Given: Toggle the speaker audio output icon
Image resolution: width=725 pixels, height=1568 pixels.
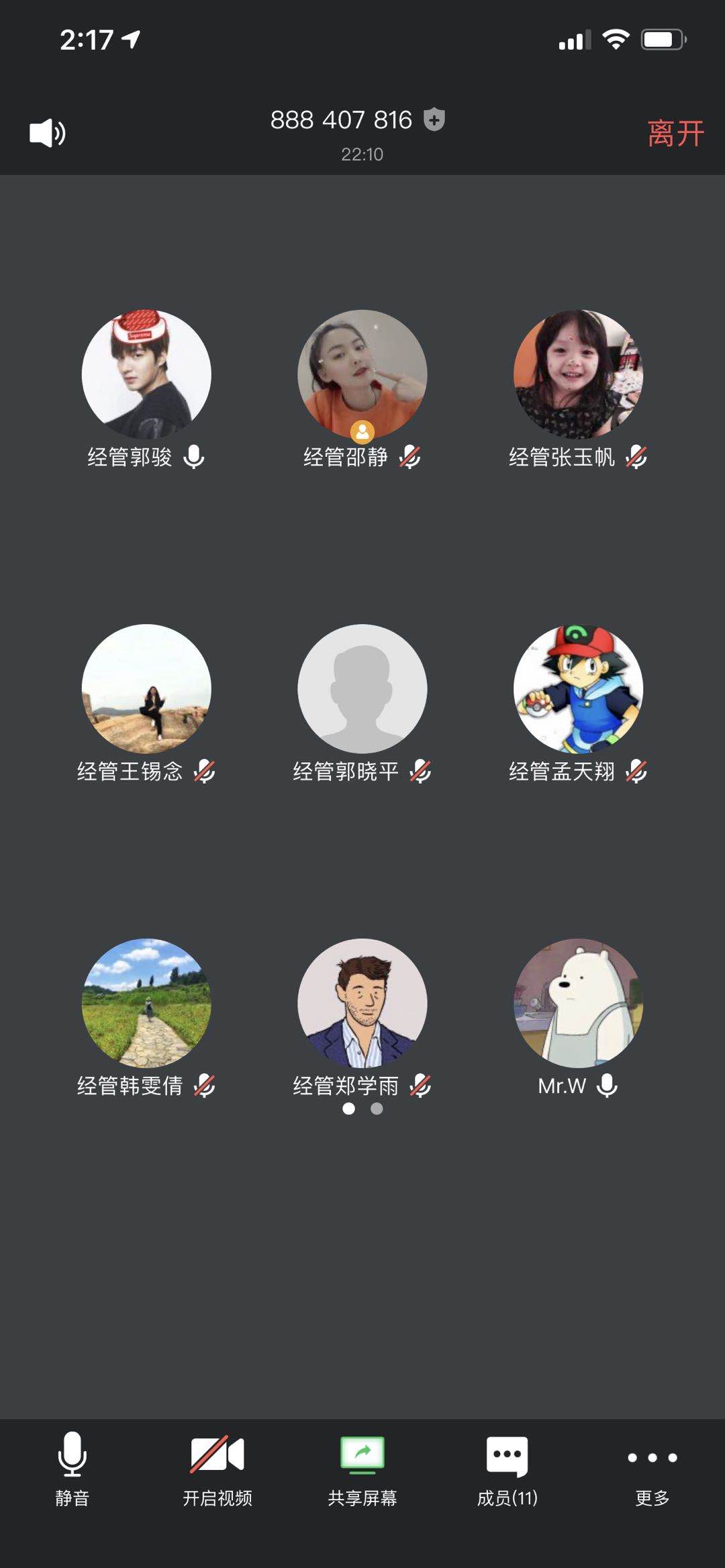Looking at the screenshot, I should tap(47, 133).
